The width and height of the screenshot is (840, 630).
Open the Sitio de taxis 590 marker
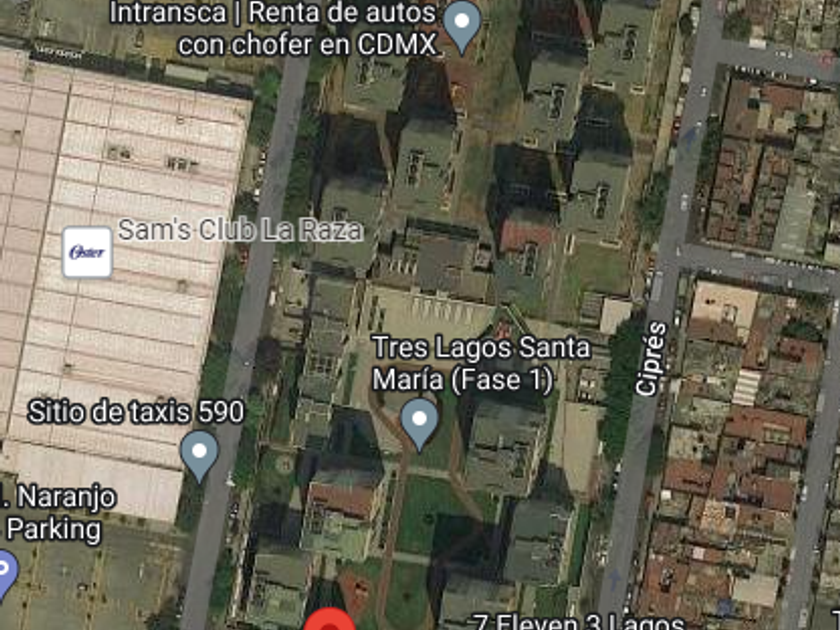point(200,454)
